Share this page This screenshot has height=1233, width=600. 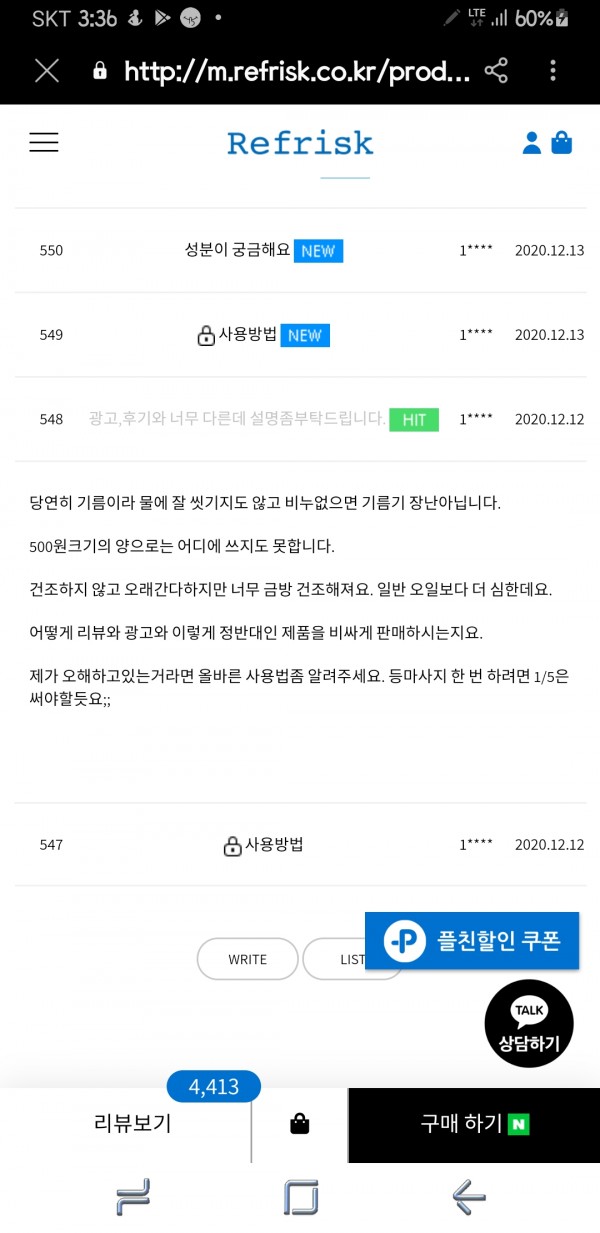pos(496,70)
